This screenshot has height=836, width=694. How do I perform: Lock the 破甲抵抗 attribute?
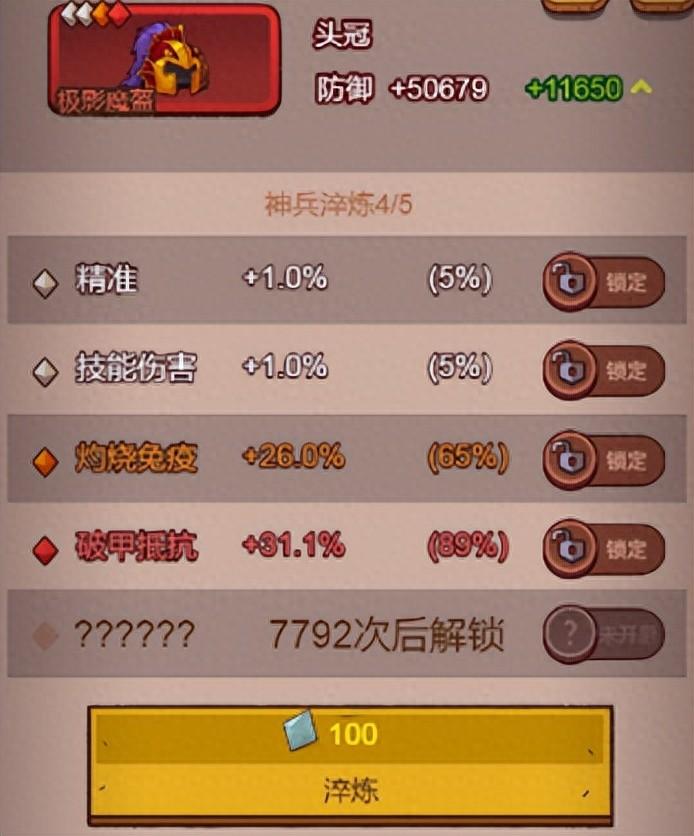(604, 549)
